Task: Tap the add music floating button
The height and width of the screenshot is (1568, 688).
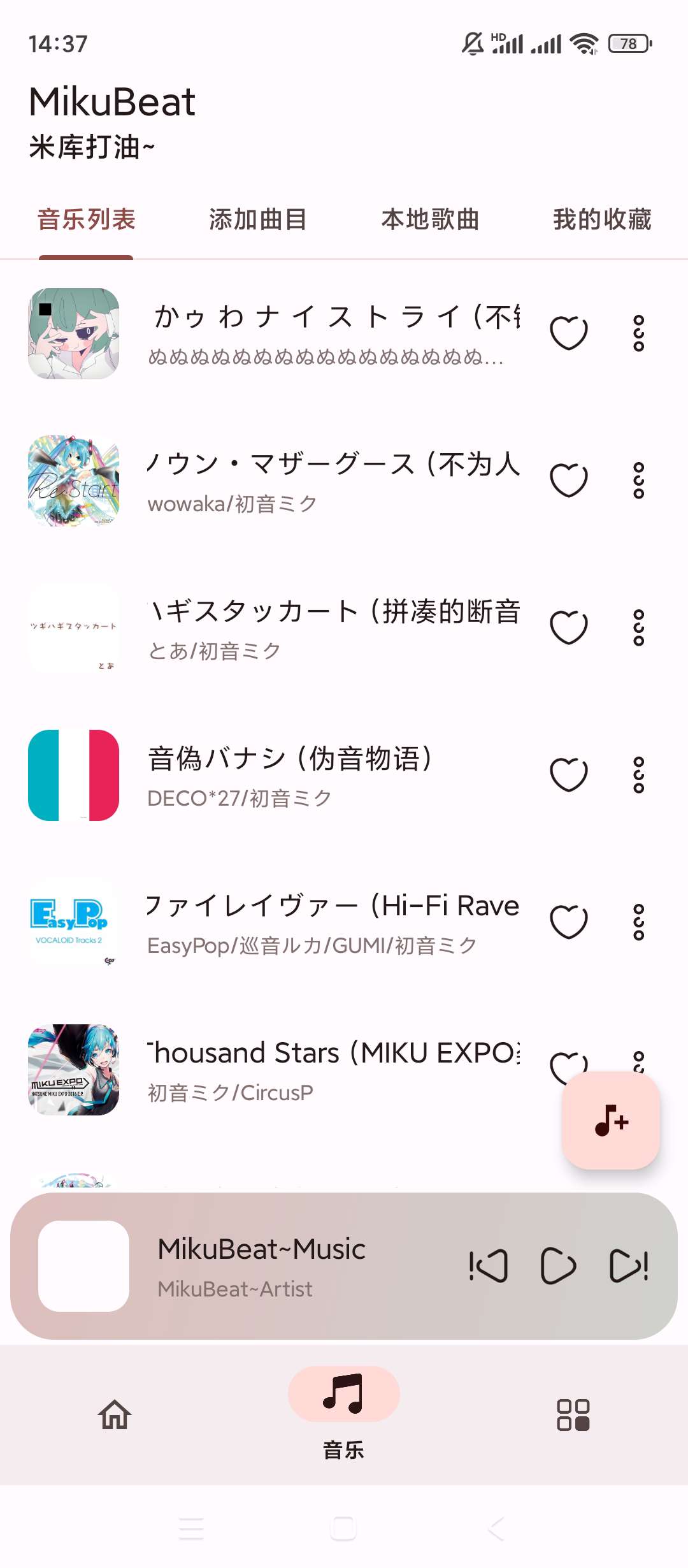Action: (x=610, y=1121)
